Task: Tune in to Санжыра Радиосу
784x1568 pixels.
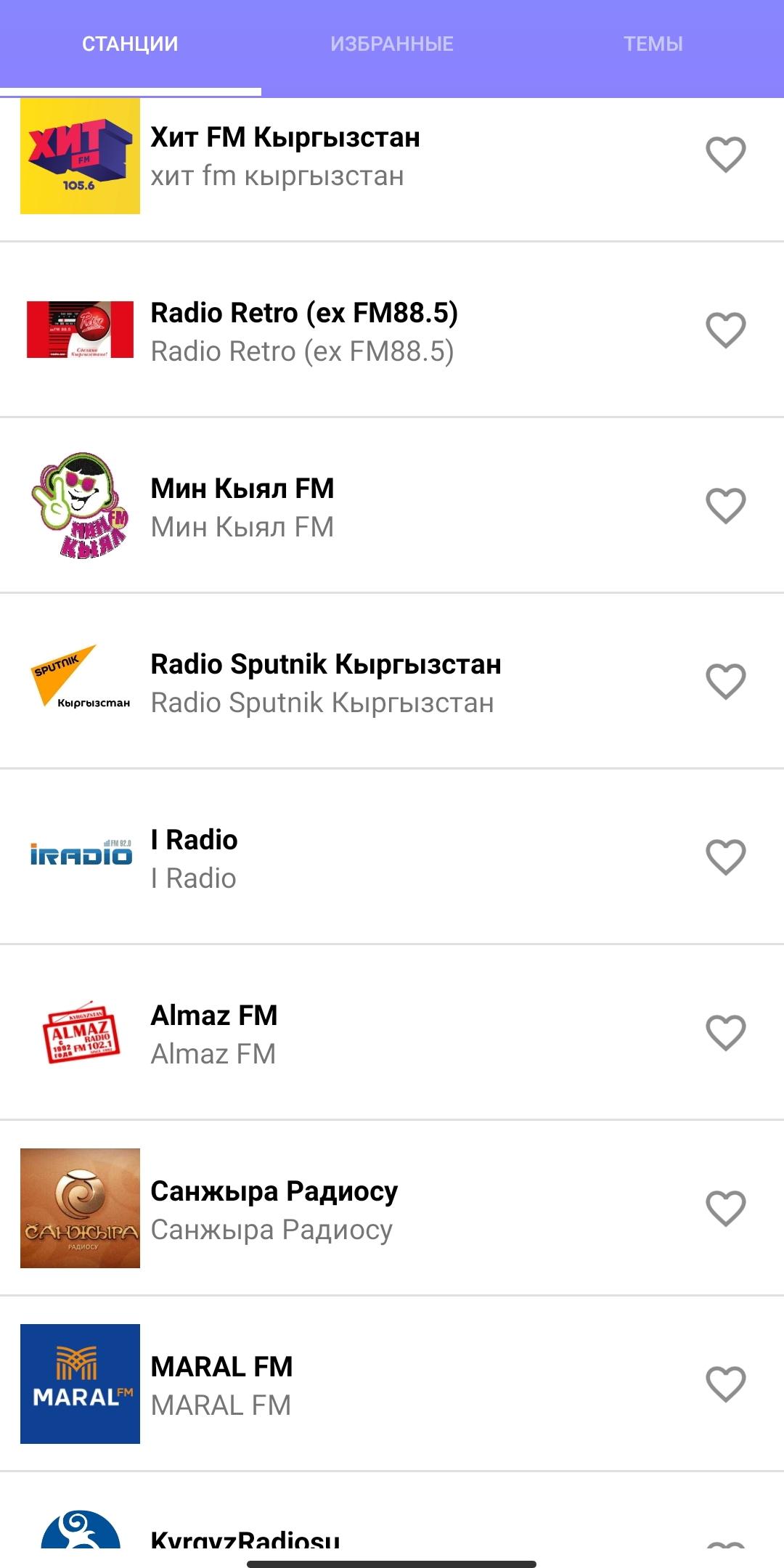Action: 274,1209
